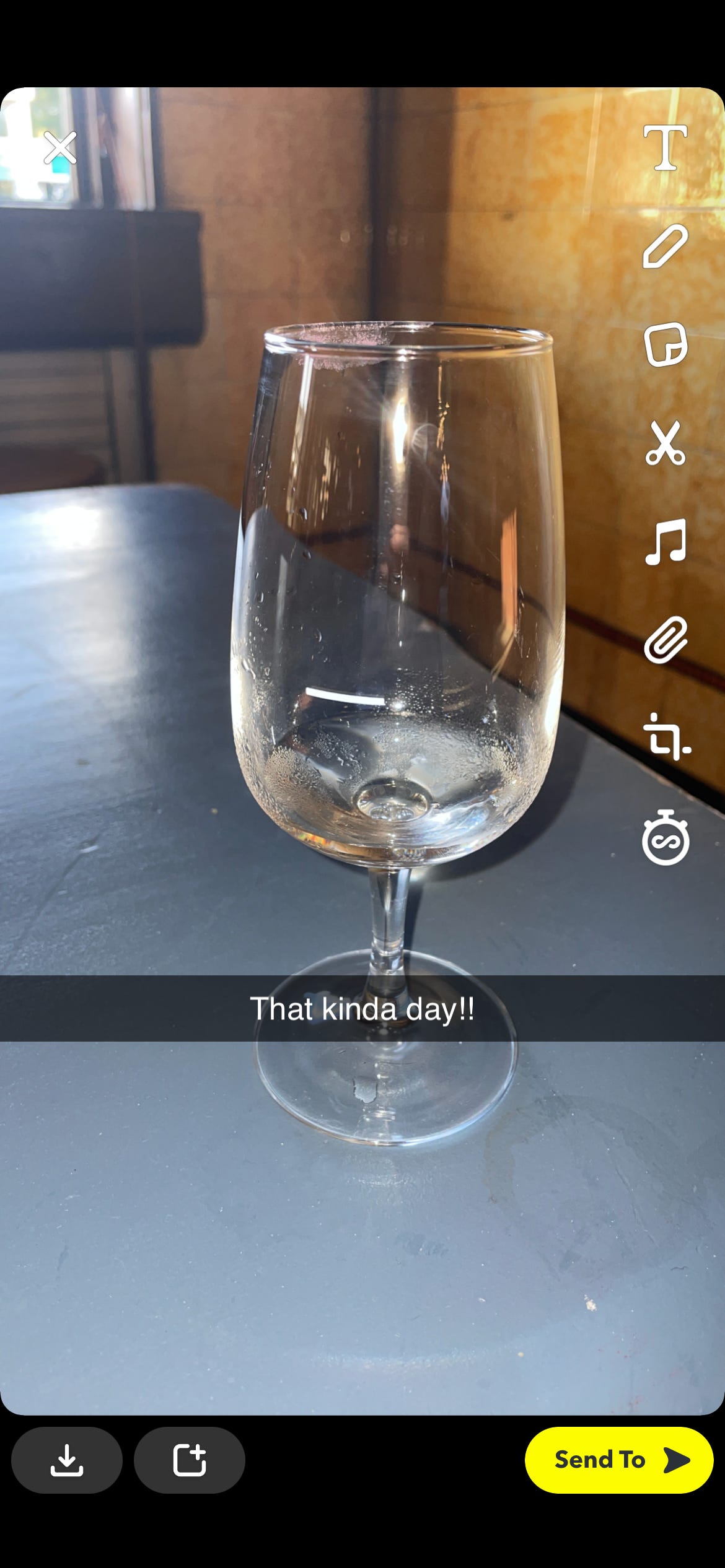Select the scissors cutout tool

point(665,443)
